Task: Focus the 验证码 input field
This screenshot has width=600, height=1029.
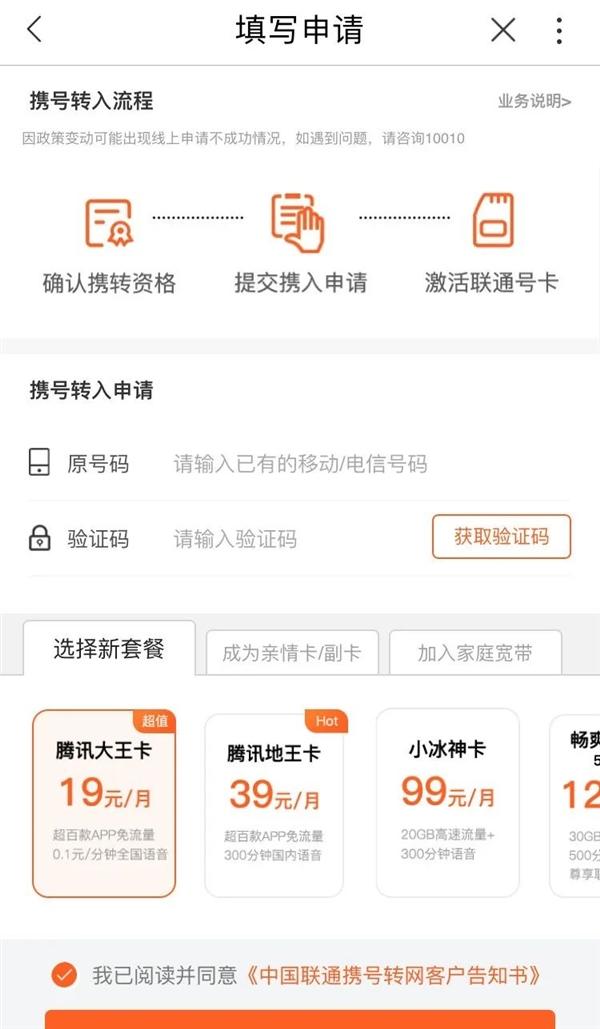Action: pos(290,539)
